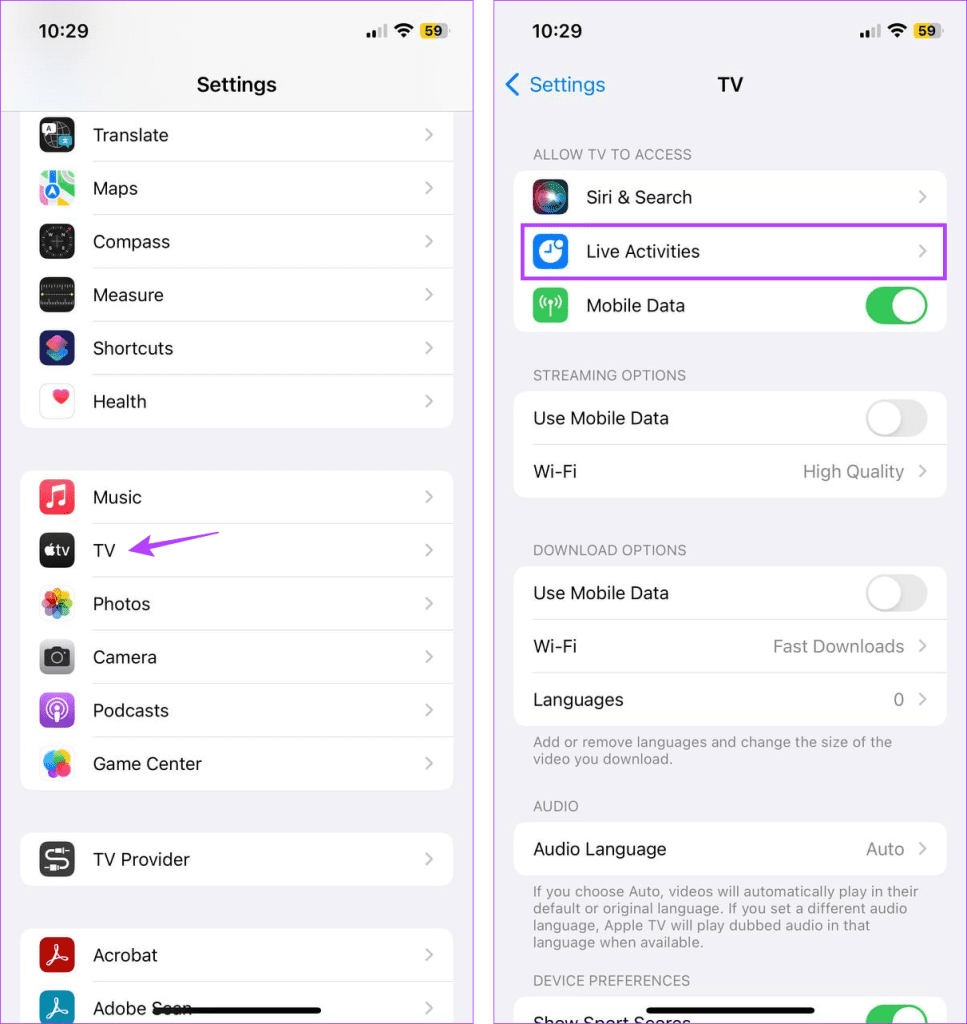Enable Mobile Data for TV
Screen dimensions: 967x1024
point(895,306)
